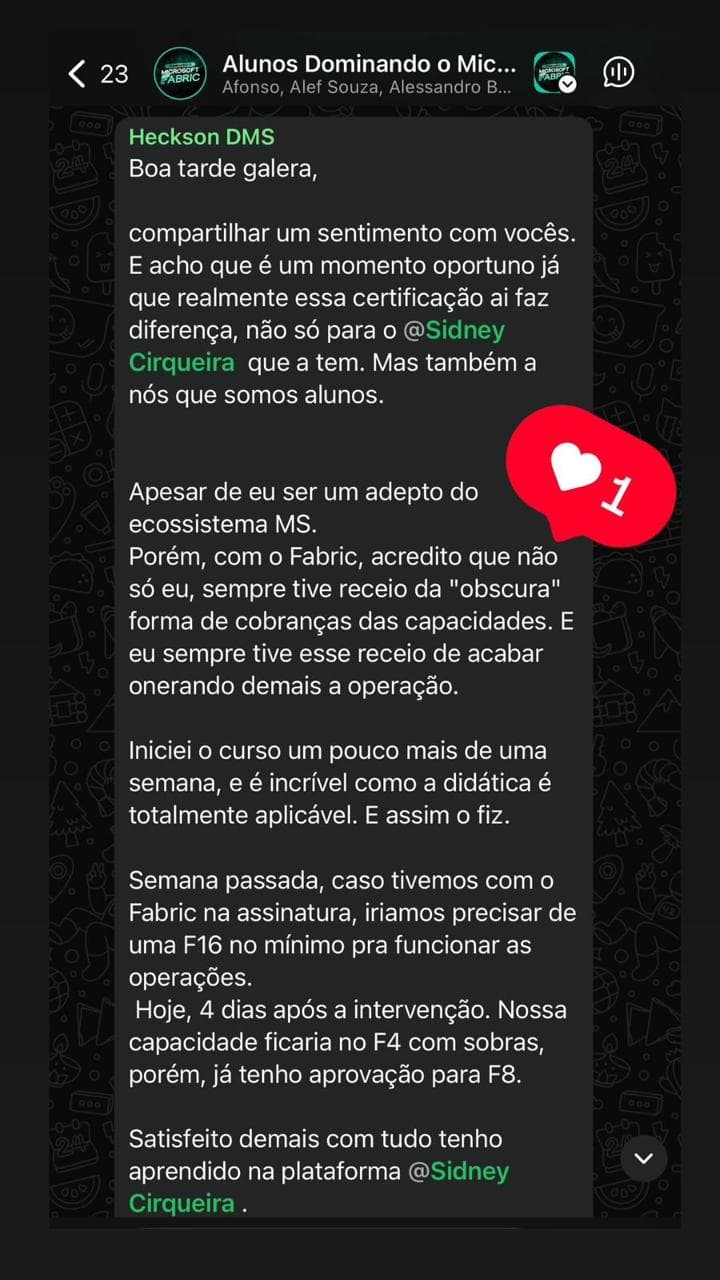720x1280 pixels.
Task: Start a voice chat using the audio bubble icon
Action: (x=618, y=72)
